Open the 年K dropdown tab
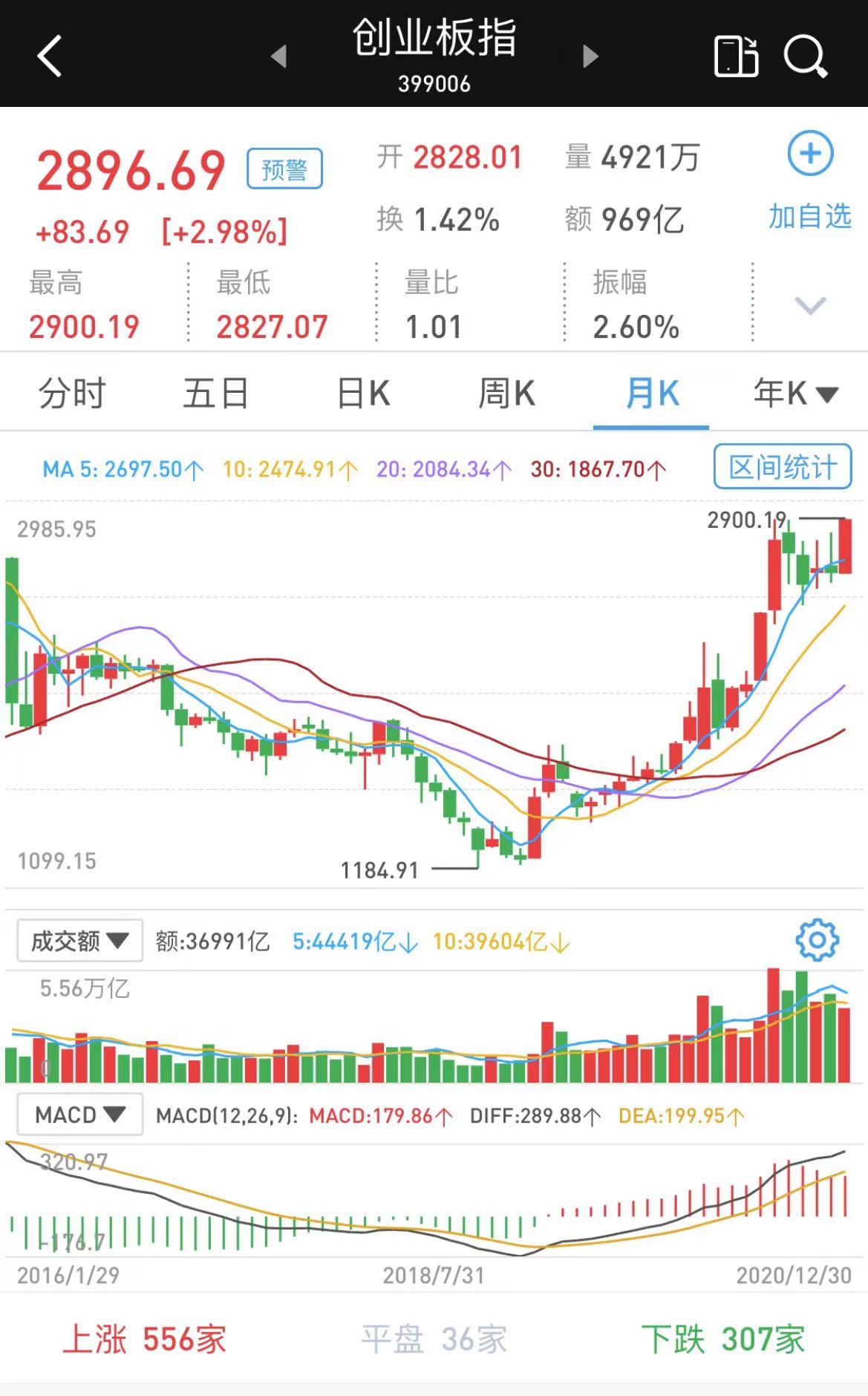The image size is (868, 1396). tap(795, 394)
